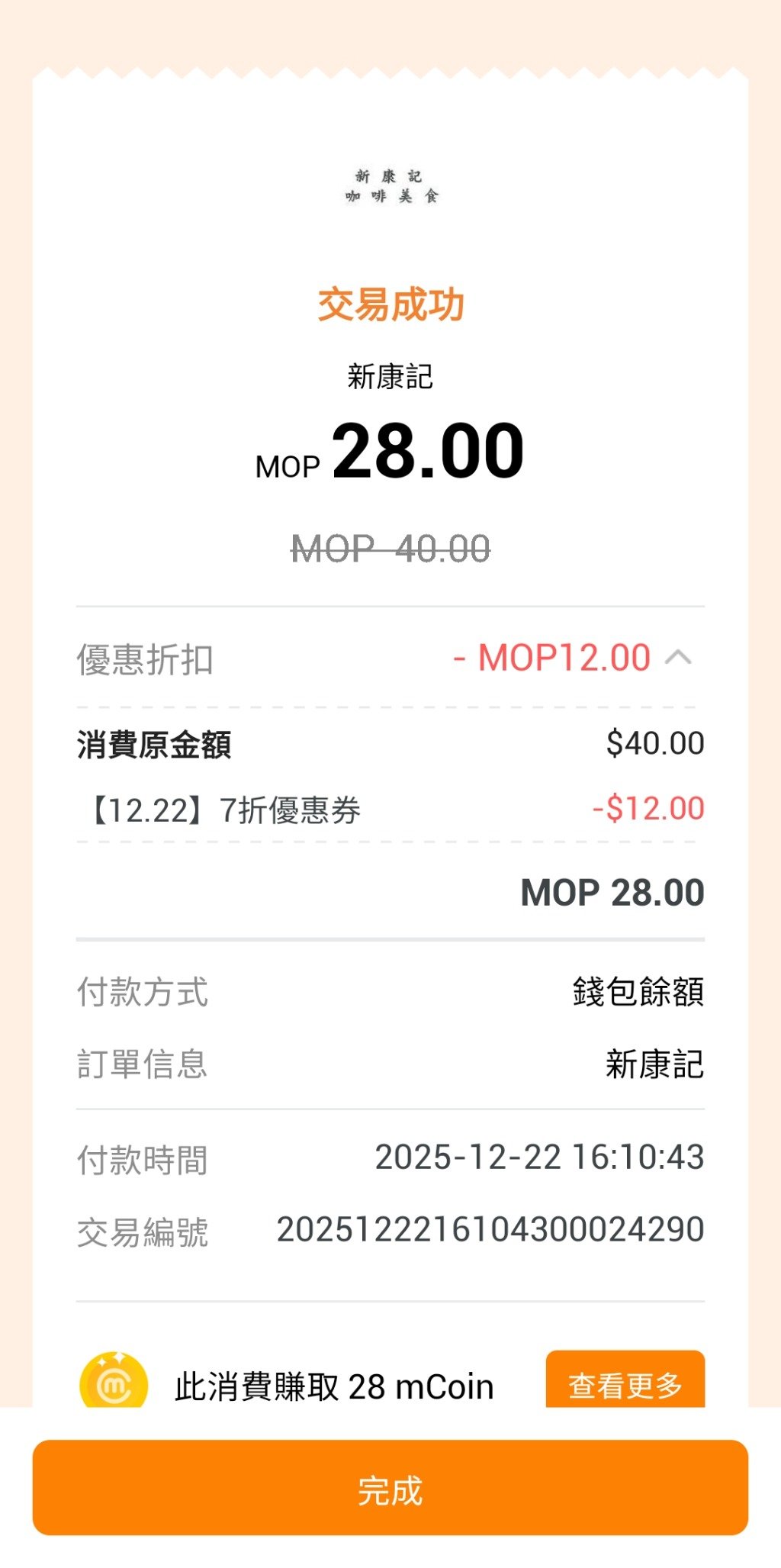Tap 完成 to finish the transaction
The image size is (781, 1568).
point(390,1487)
